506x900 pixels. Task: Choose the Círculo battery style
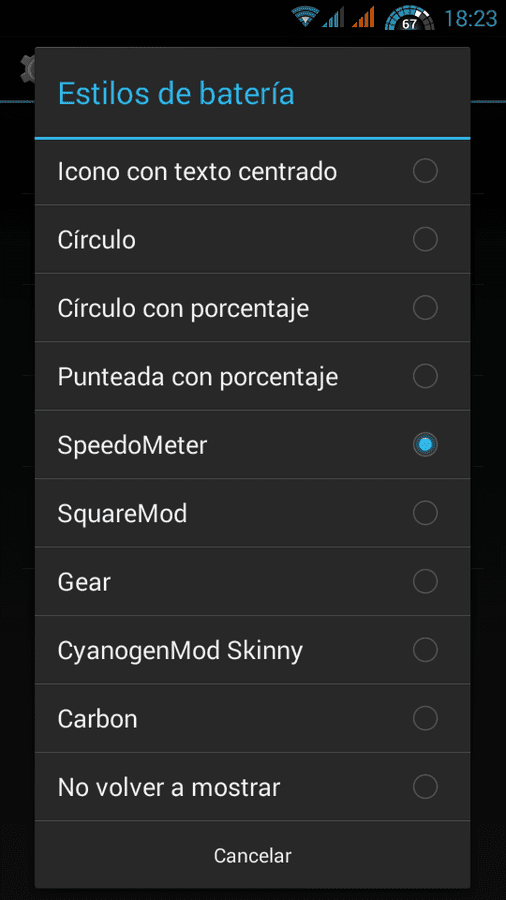(x=252, y=239)
